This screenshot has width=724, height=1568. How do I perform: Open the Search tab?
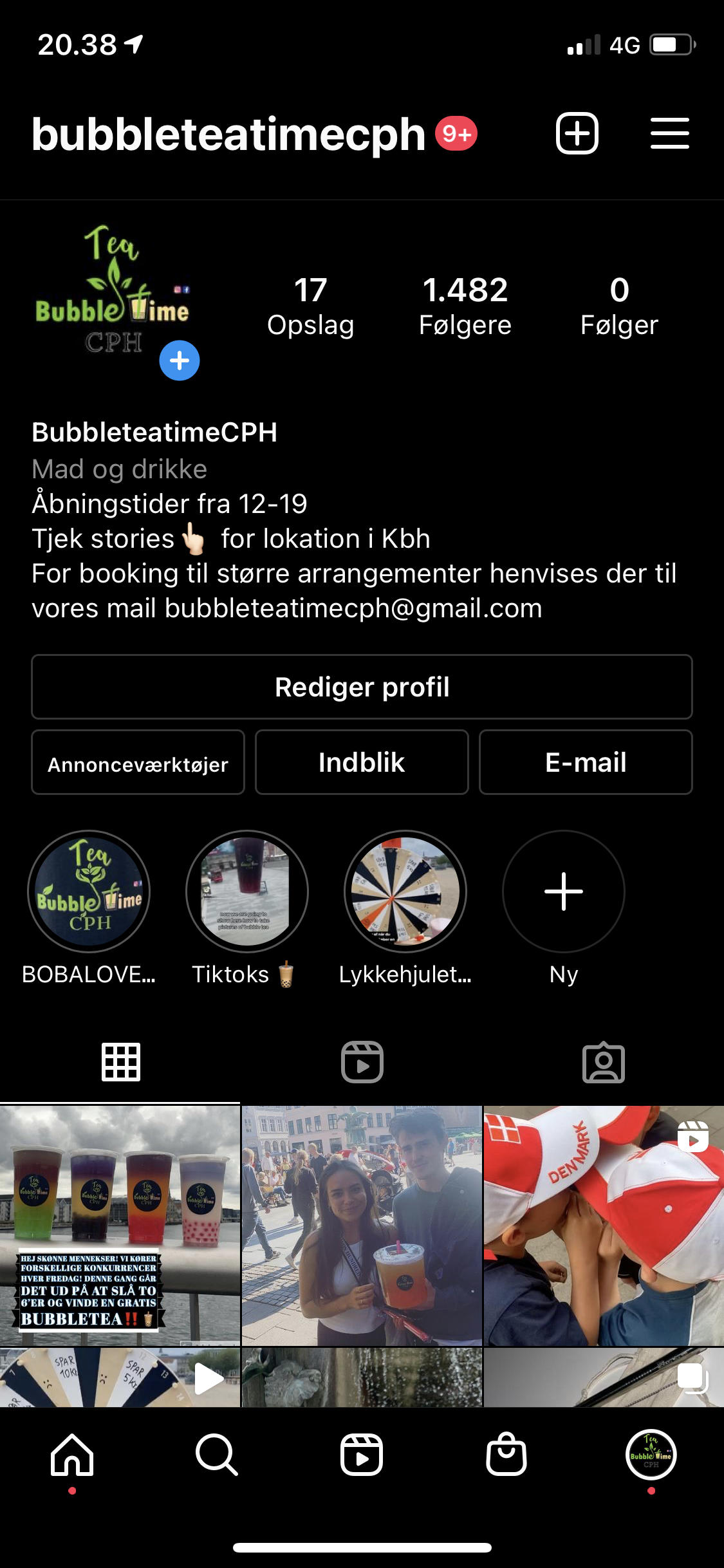[217, 1455]
